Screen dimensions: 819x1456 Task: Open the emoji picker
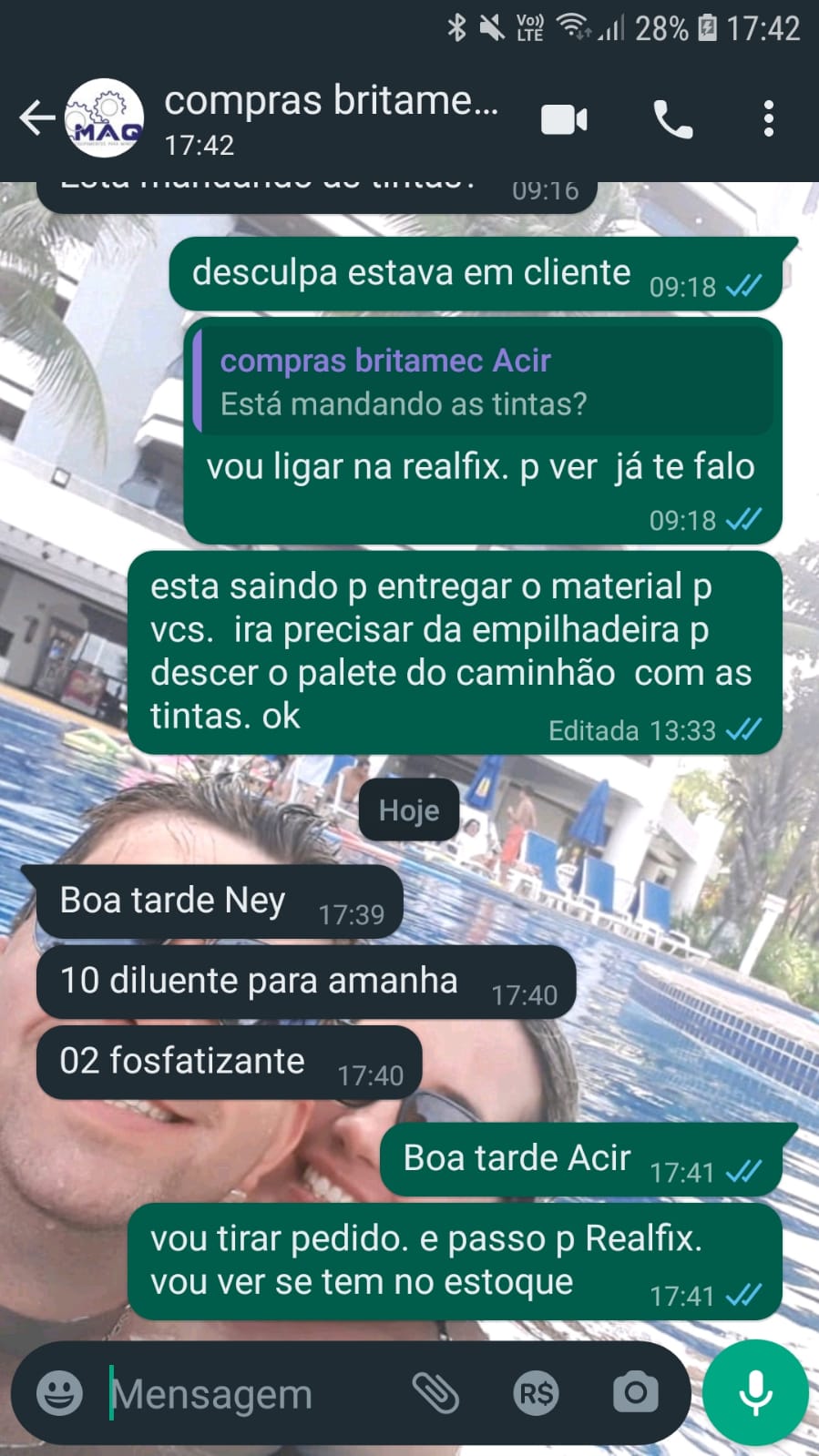coord(59,1392)
